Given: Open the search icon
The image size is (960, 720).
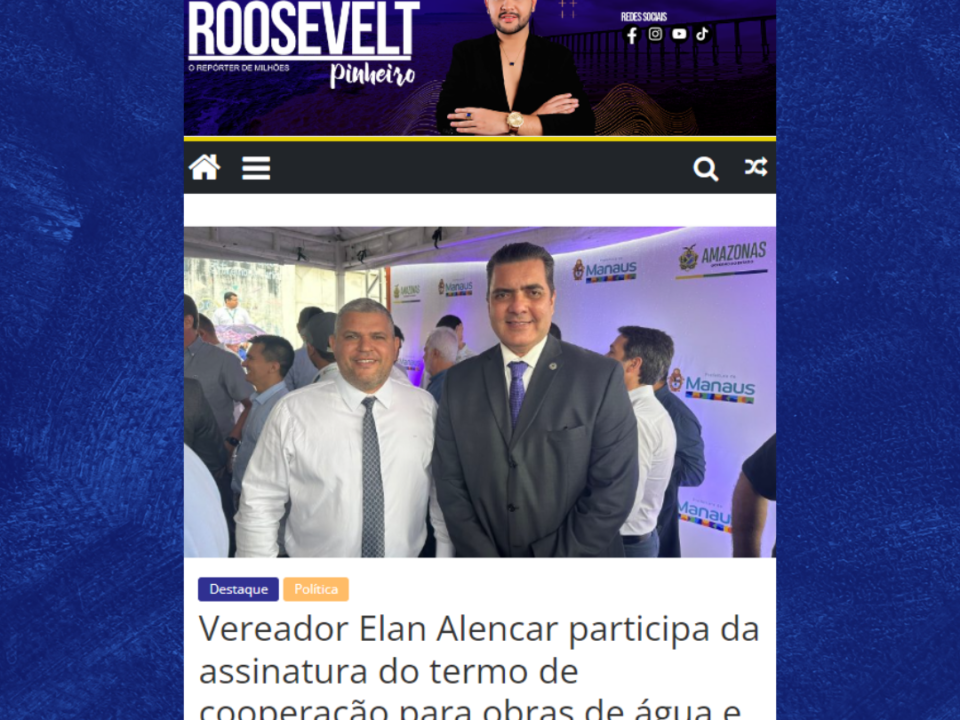Looking at the screenshot, I should (706, 169).
